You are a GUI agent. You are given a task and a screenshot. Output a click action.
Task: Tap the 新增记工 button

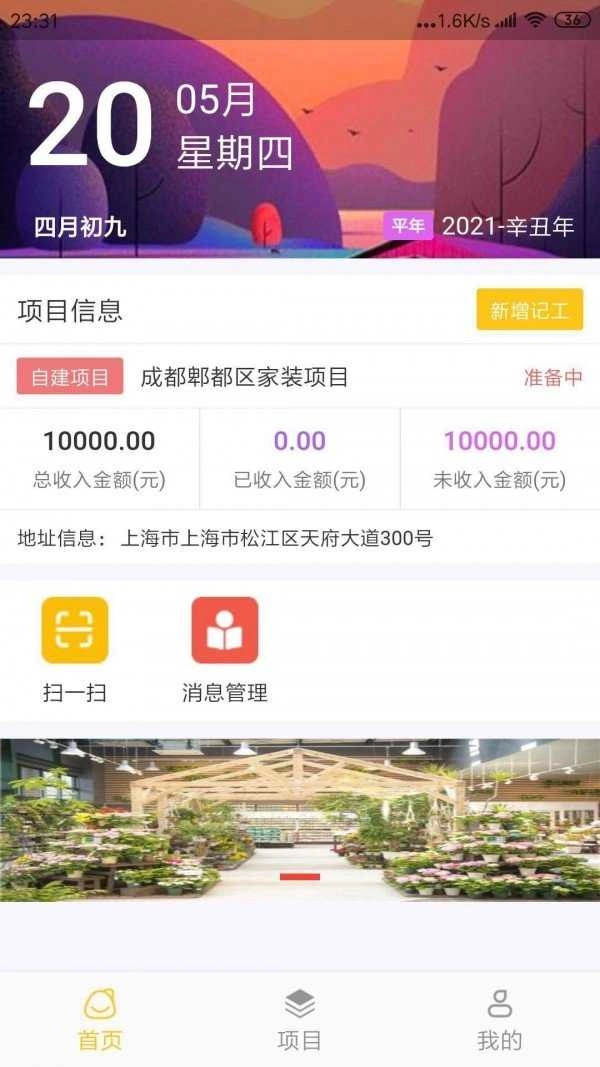529,310
